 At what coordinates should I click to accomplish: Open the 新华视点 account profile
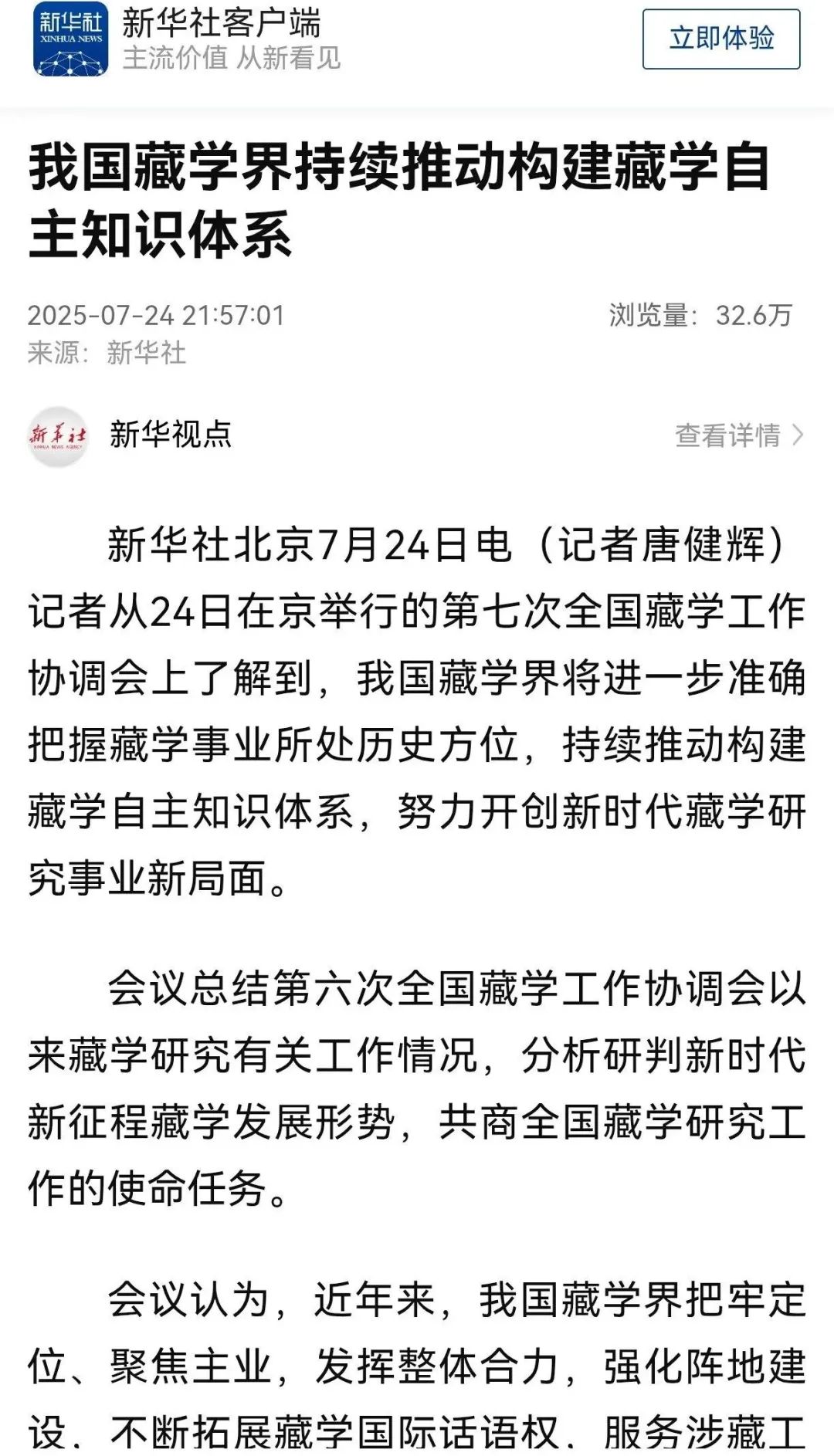(170, 435)
